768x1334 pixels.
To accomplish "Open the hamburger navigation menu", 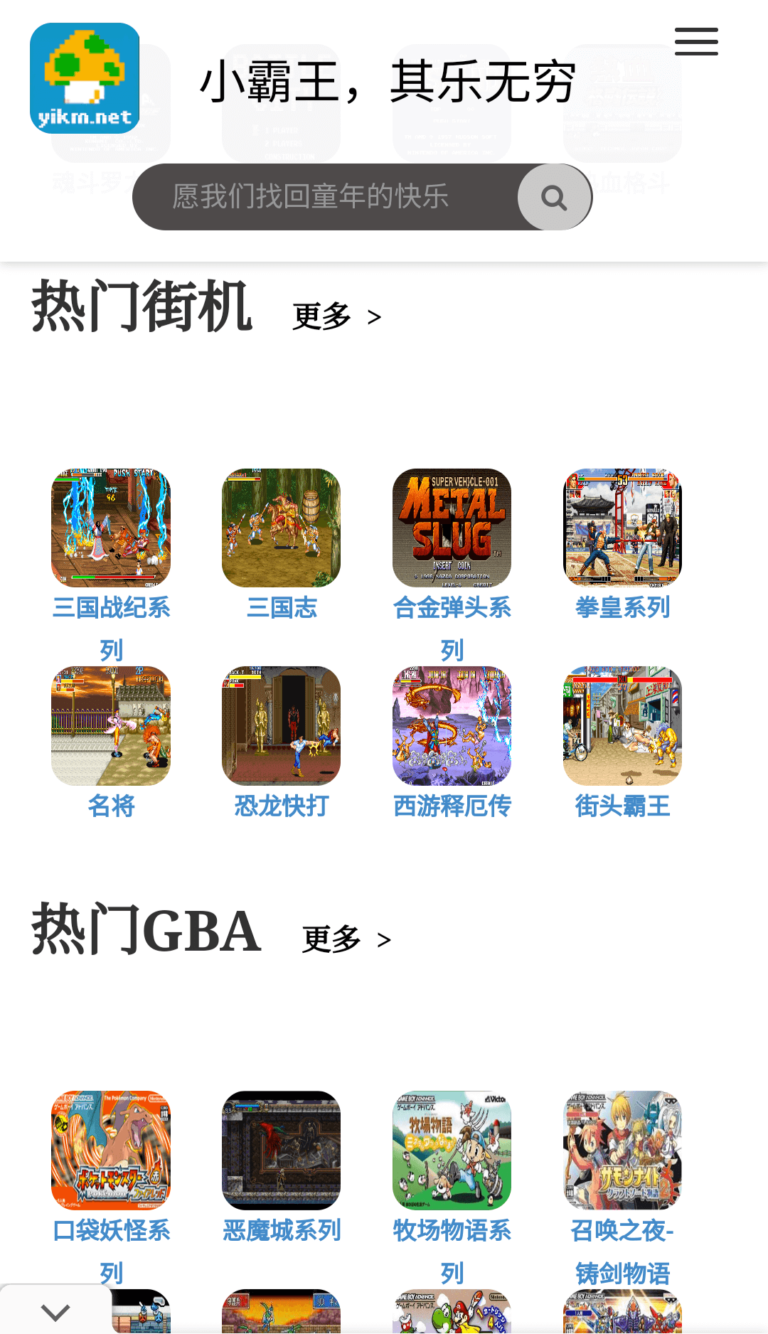I will coord(696,41).
